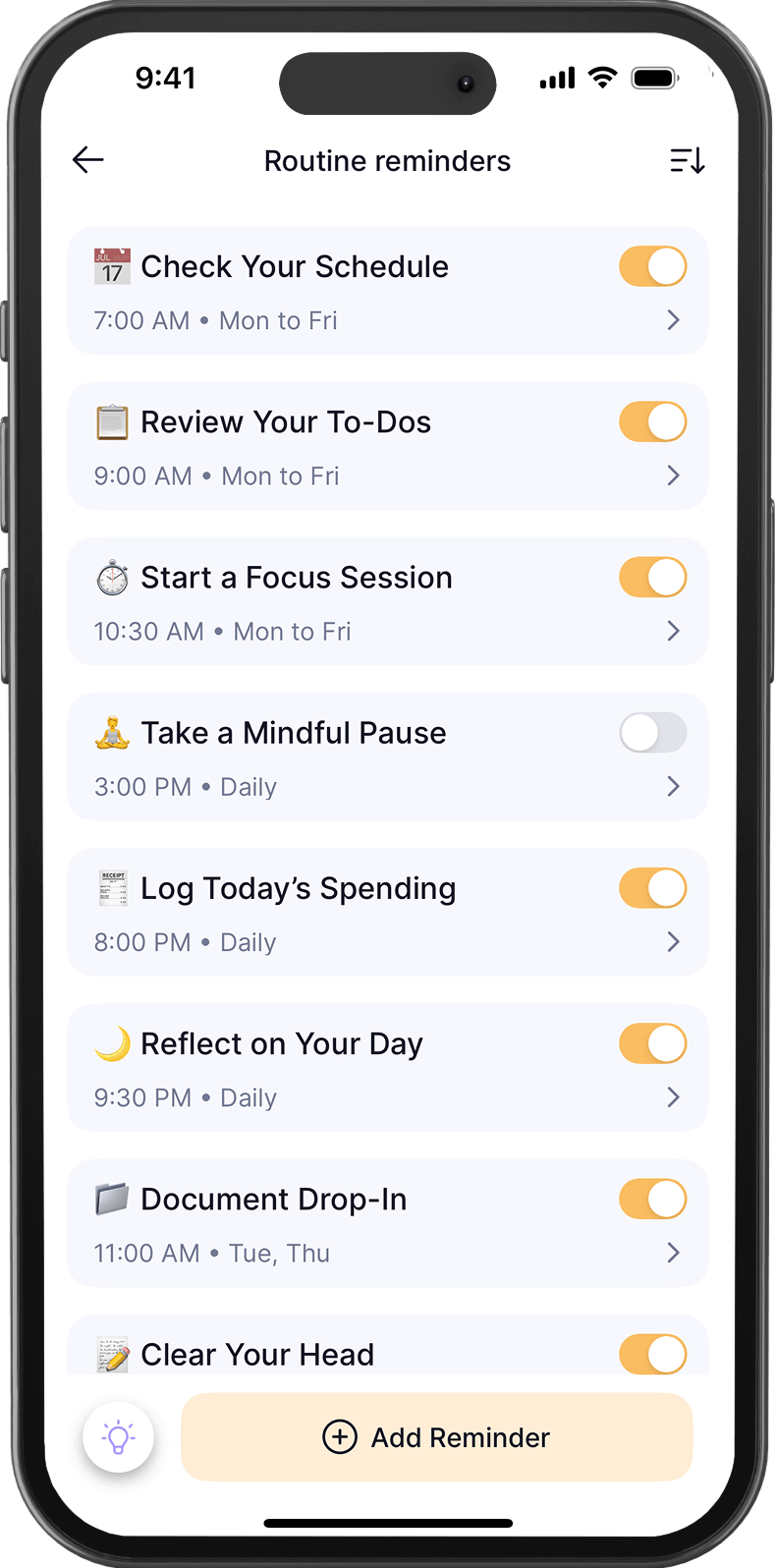Go back using the arrow icon
Image resolution: width=775 pixels, height=1568 pixels.
88,160
